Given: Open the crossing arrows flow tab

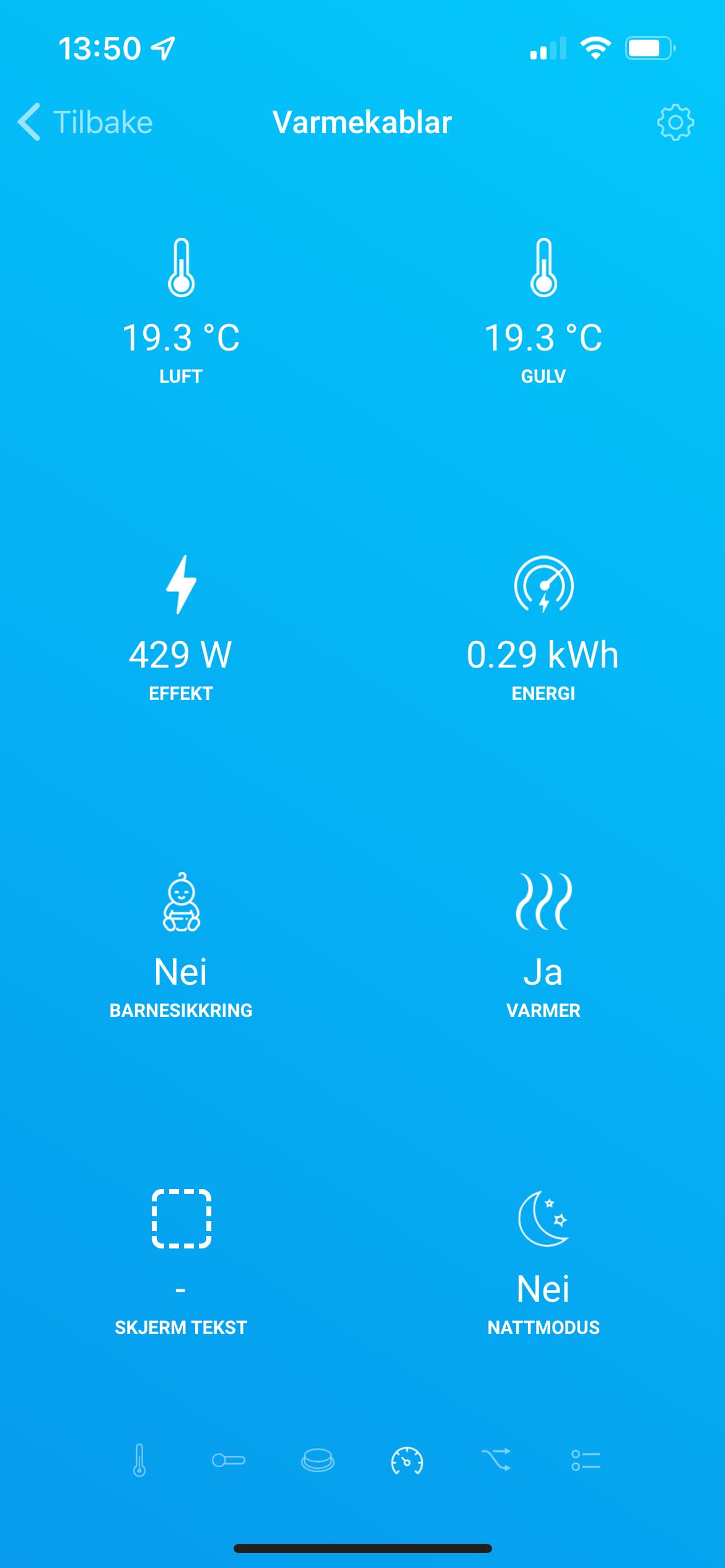Looking at the screenshot, I should click(x=496, y=1460).
